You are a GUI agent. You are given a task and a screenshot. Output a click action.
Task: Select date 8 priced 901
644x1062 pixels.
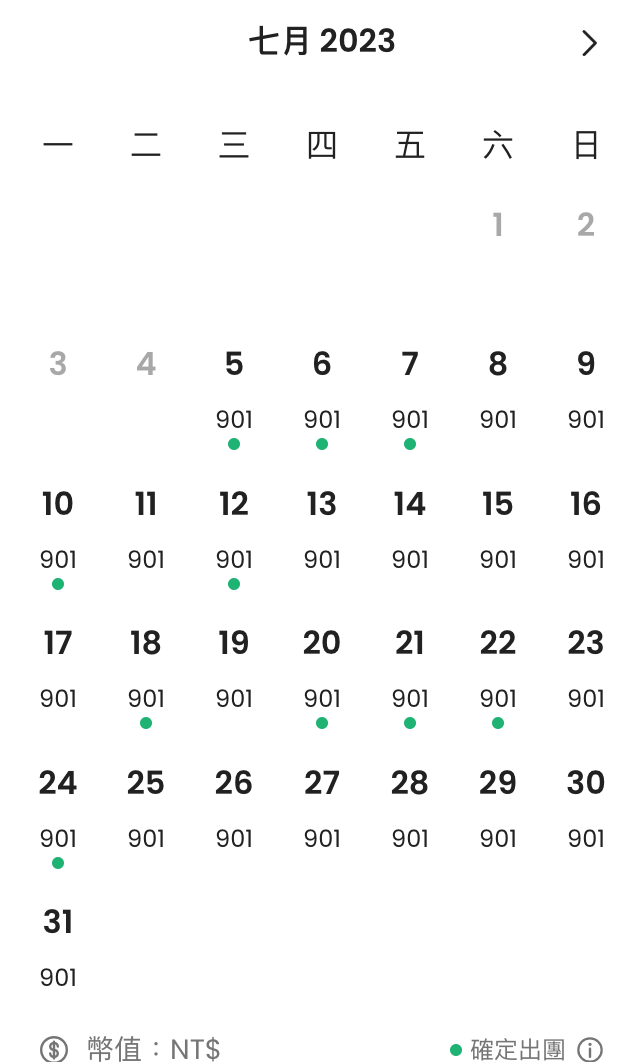coord(498,399)
